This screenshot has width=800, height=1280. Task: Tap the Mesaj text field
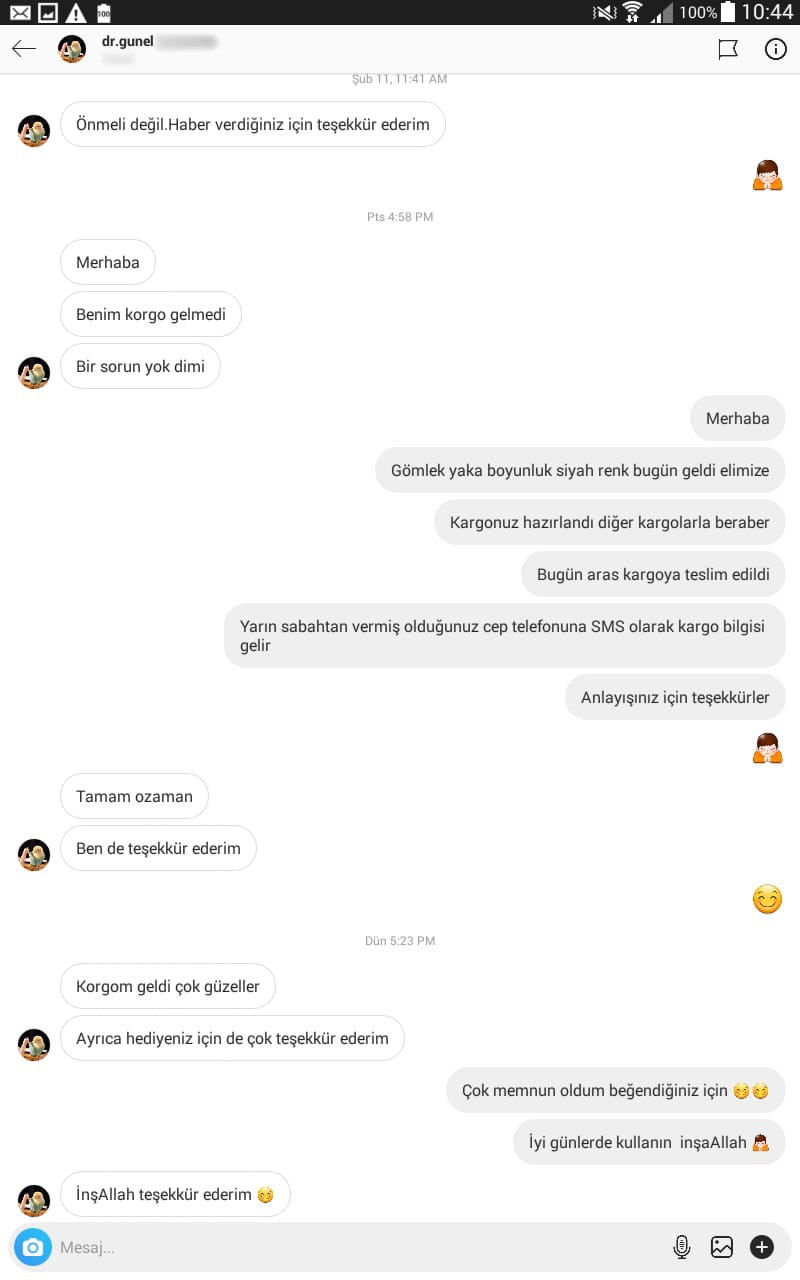350,1247
